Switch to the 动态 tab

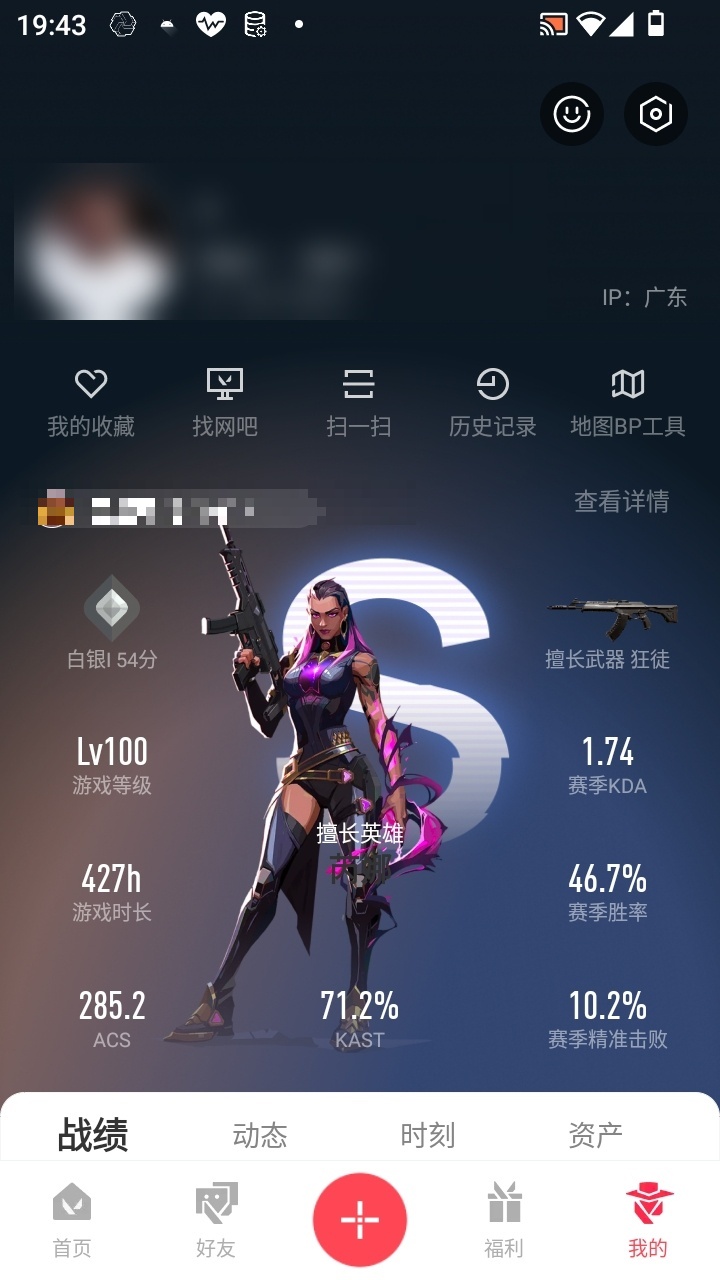[260, 1135]
